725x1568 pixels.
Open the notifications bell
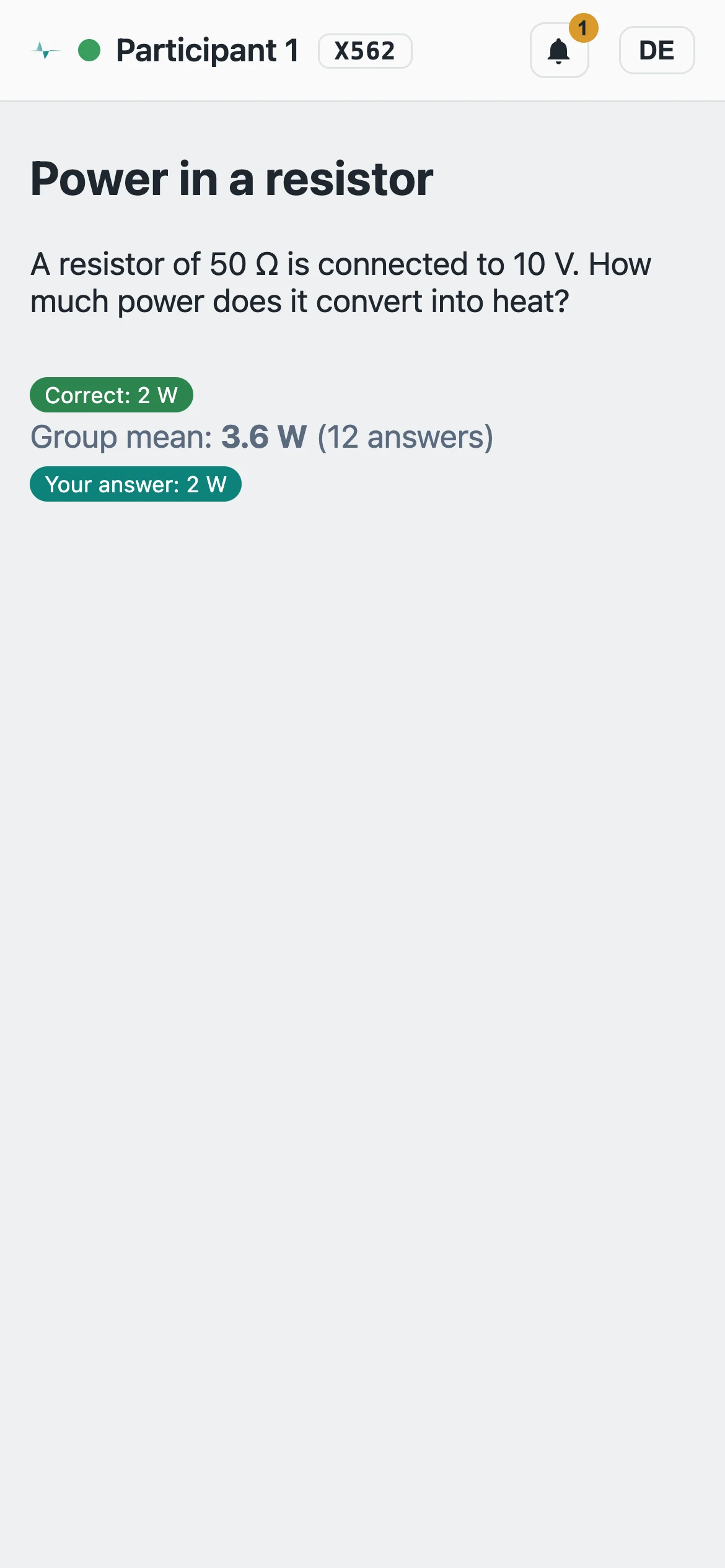pos(559,51)
